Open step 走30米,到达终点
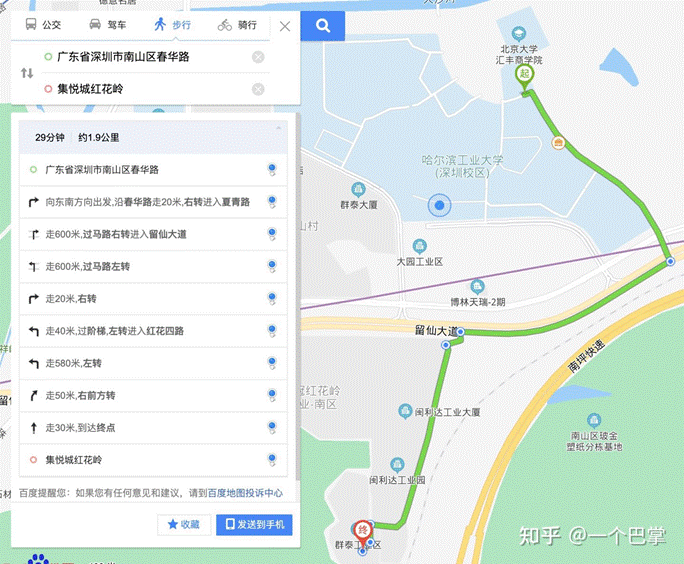The image size is (684, 564). 153,428
